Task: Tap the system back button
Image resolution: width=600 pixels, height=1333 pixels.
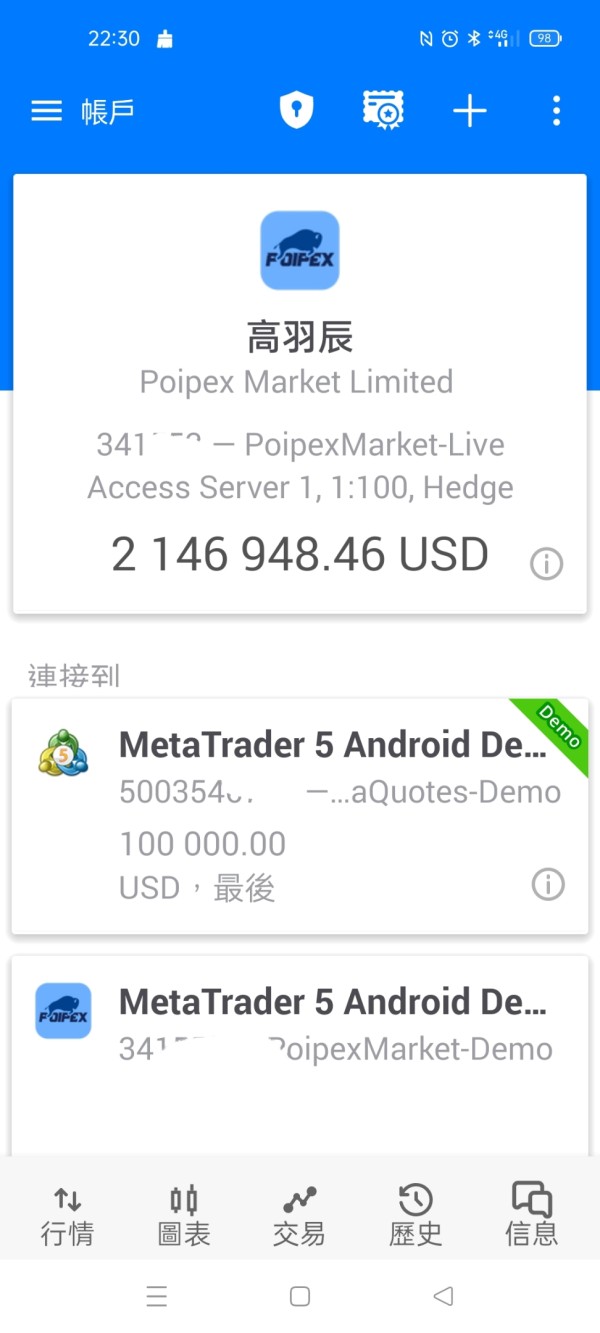Action: point(443,1296)
